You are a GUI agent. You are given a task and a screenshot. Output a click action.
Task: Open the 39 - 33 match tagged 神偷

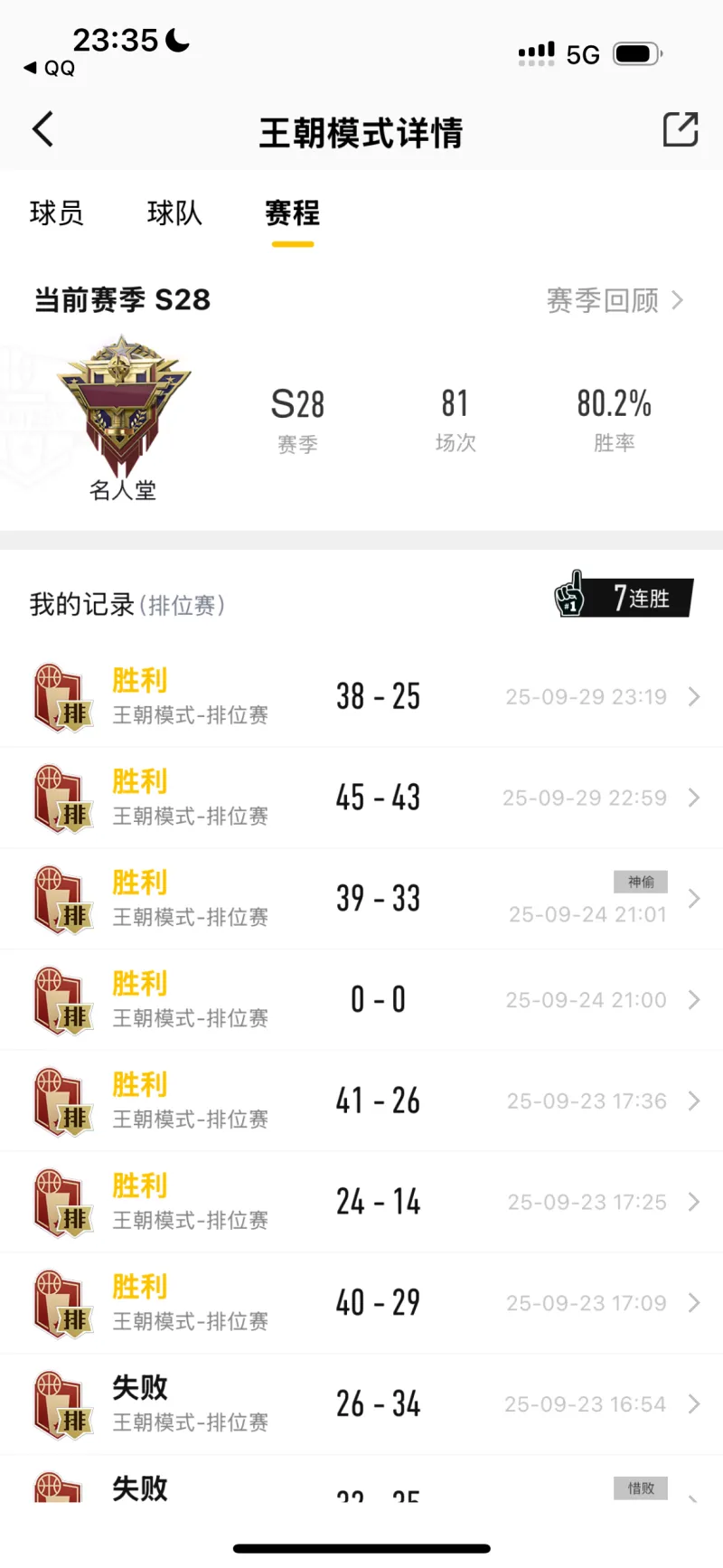pyautogui.click(x=361, y=899)
